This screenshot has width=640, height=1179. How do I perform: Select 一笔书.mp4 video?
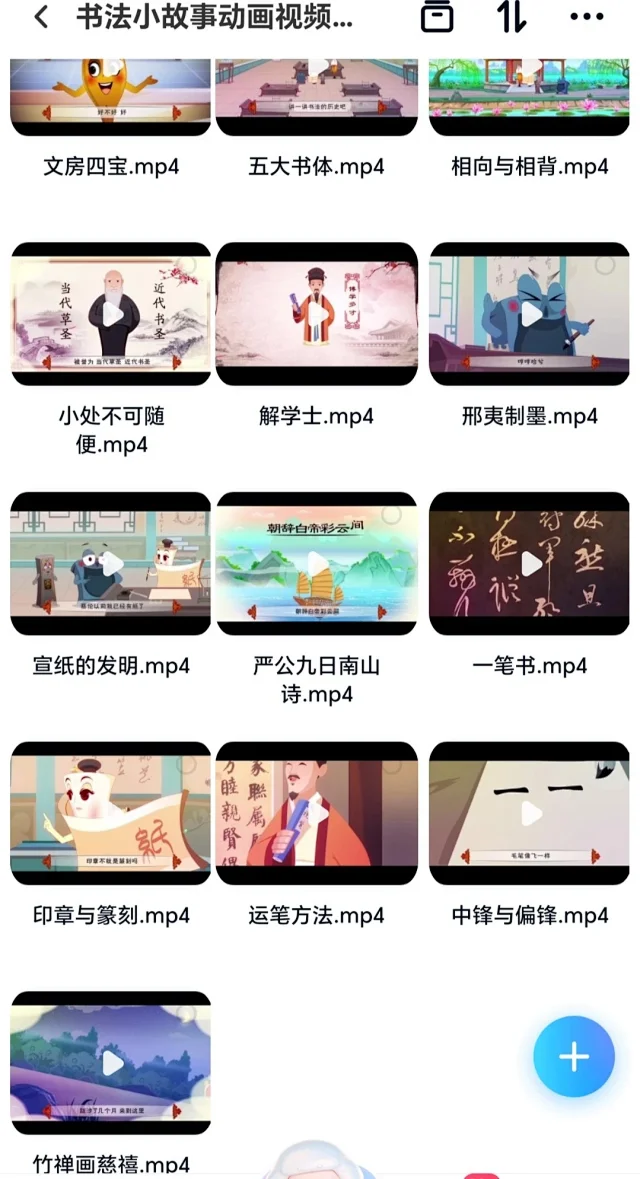pyautogui.click(x=529, y=564)
